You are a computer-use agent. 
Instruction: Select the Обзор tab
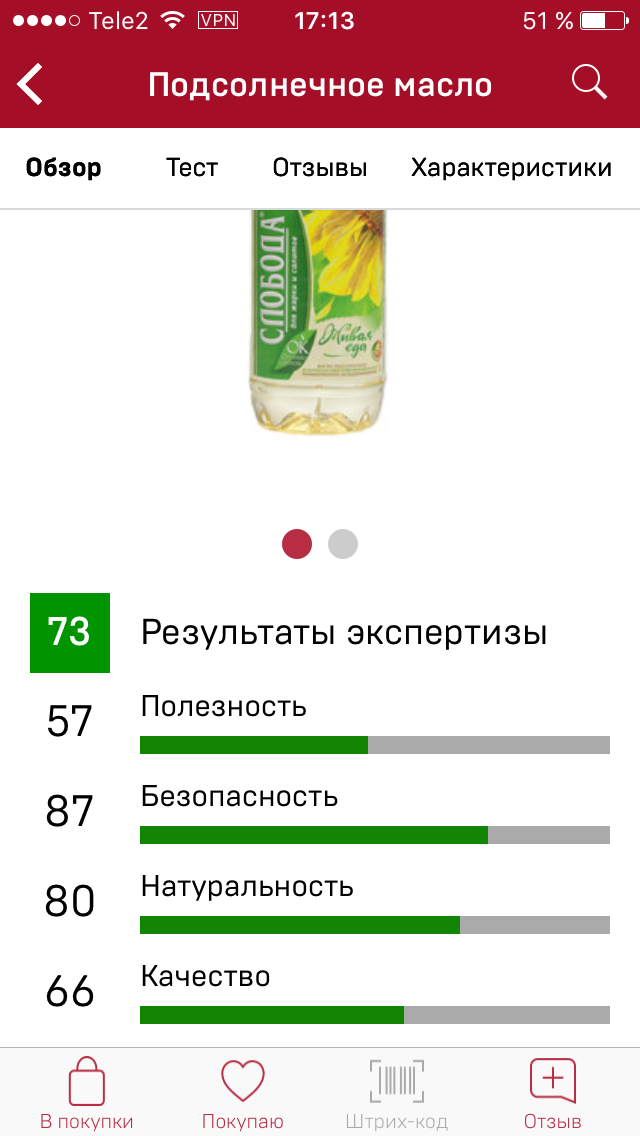click(64, 168)
